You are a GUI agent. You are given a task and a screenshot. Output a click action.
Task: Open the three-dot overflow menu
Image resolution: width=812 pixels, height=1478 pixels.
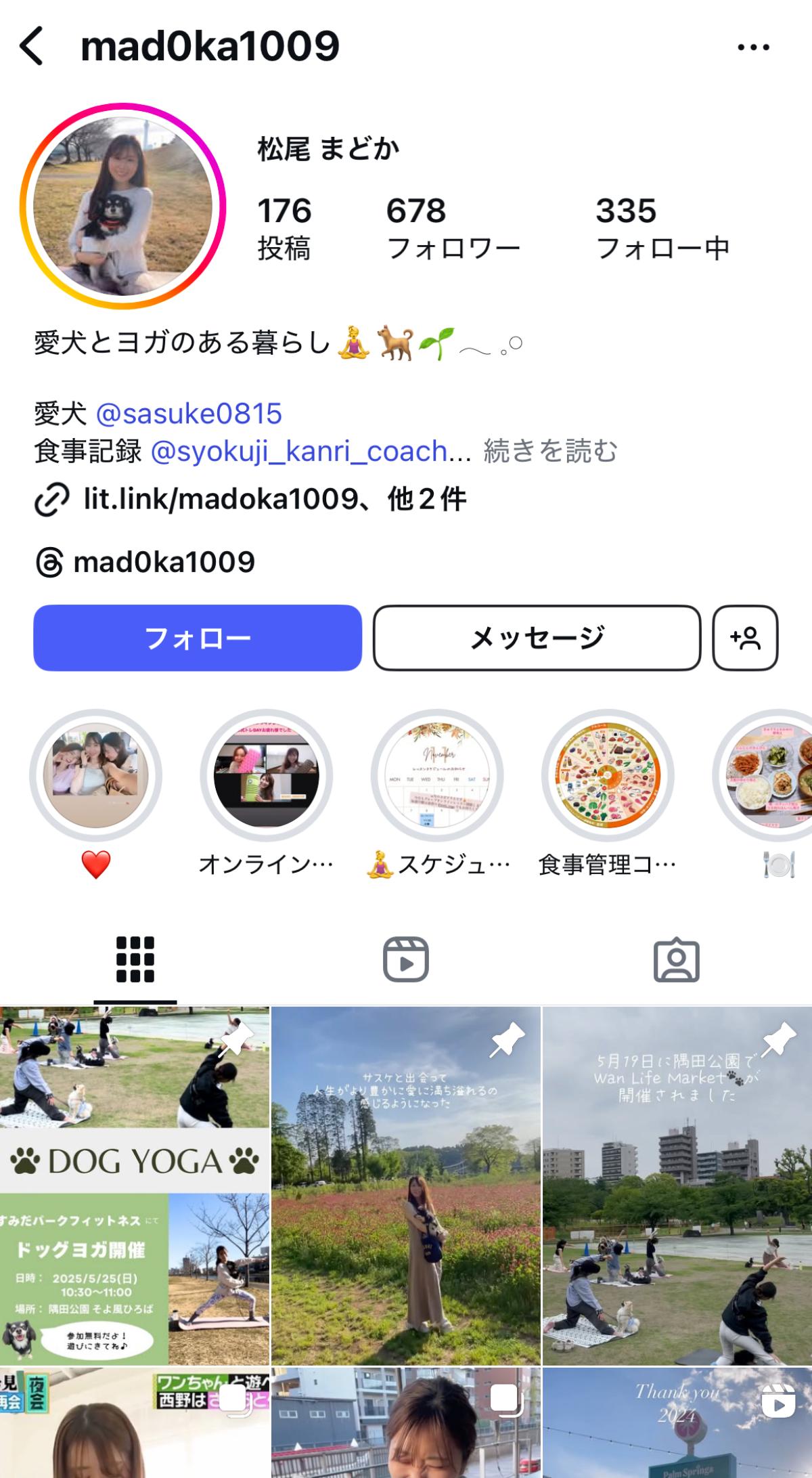point(753,47)
